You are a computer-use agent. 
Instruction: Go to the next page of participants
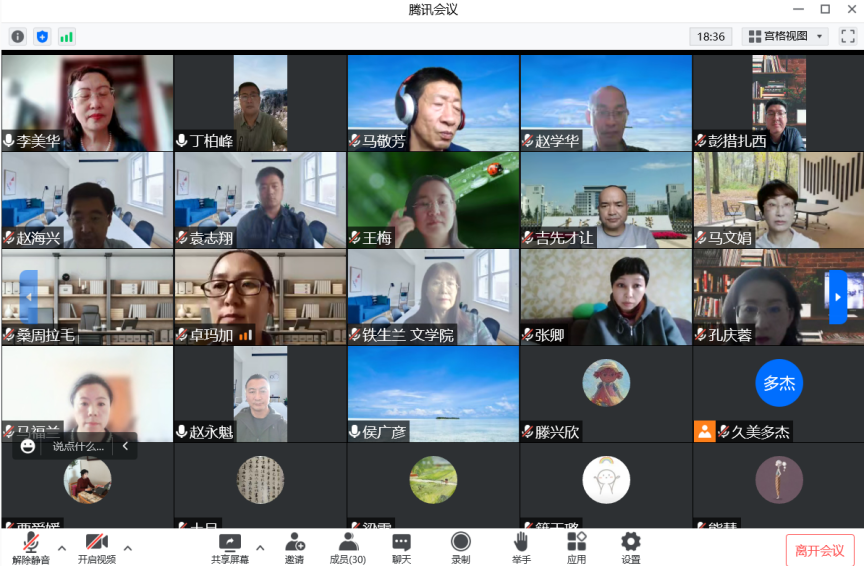tap(838, 297)
